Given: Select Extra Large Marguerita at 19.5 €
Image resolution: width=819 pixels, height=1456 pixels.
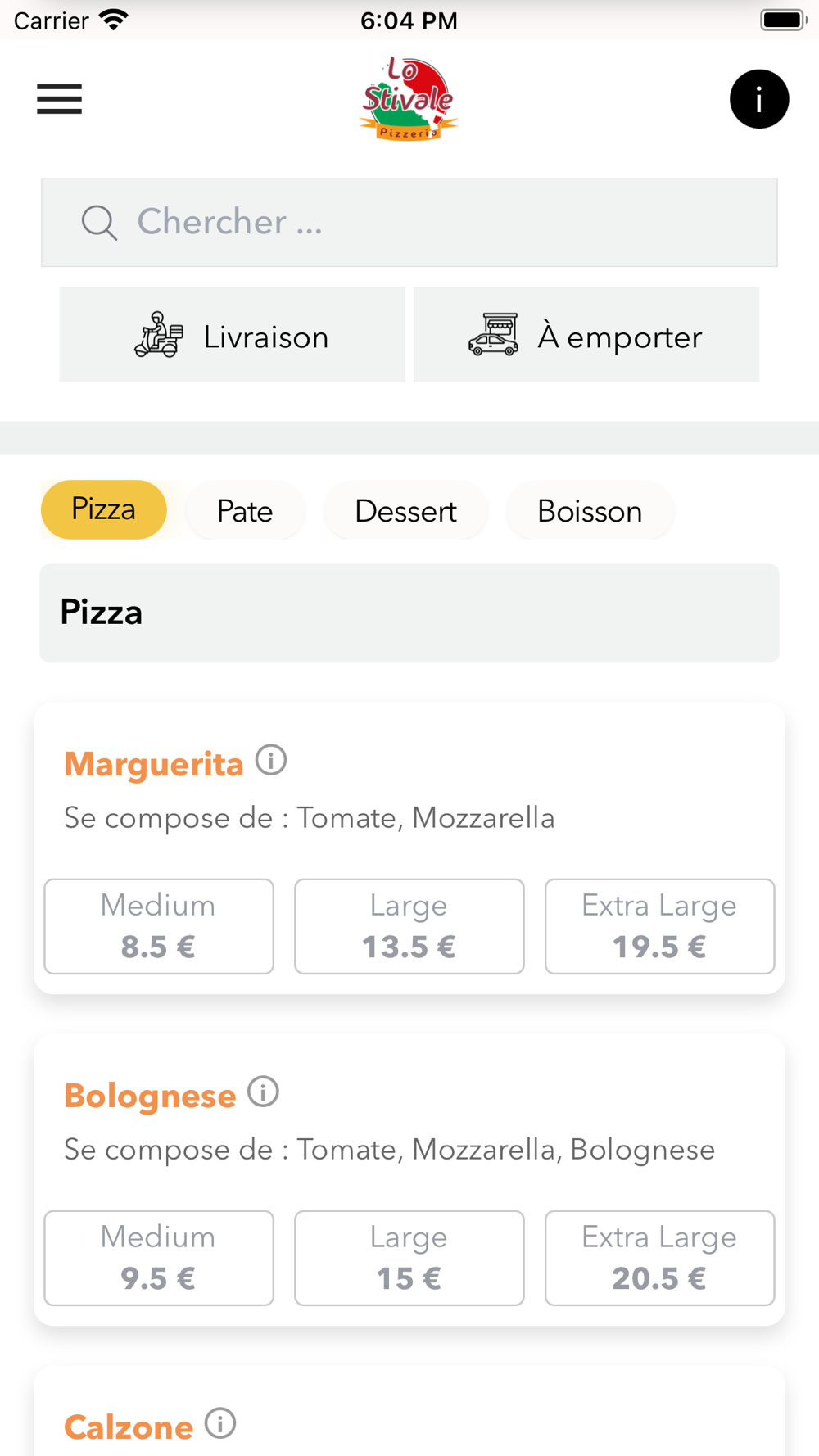Looking at the screenshot, I should click(x=660, y=926).
